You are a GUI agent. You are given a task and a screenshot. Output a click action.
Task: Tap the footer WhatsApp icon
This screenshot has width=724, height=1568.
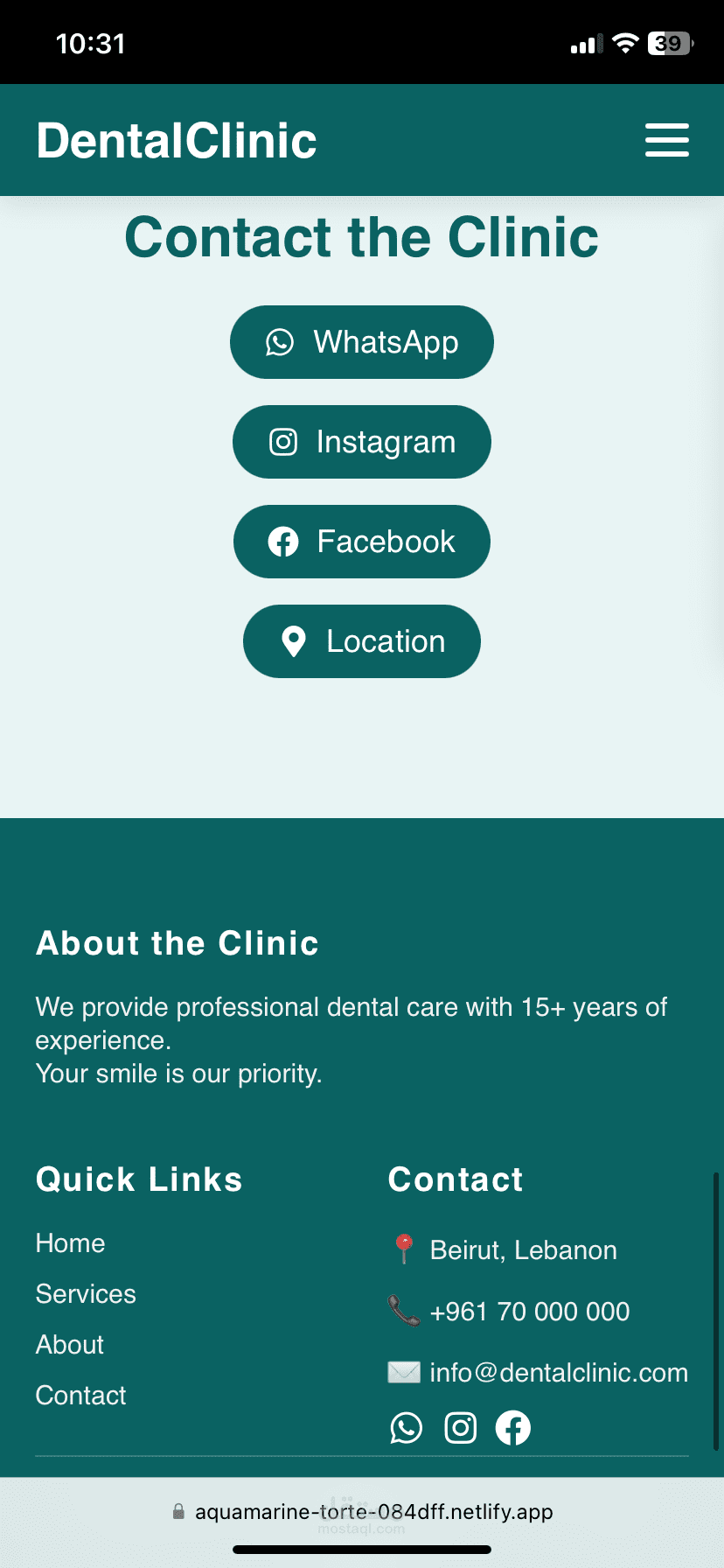[x=406, y=1428]
